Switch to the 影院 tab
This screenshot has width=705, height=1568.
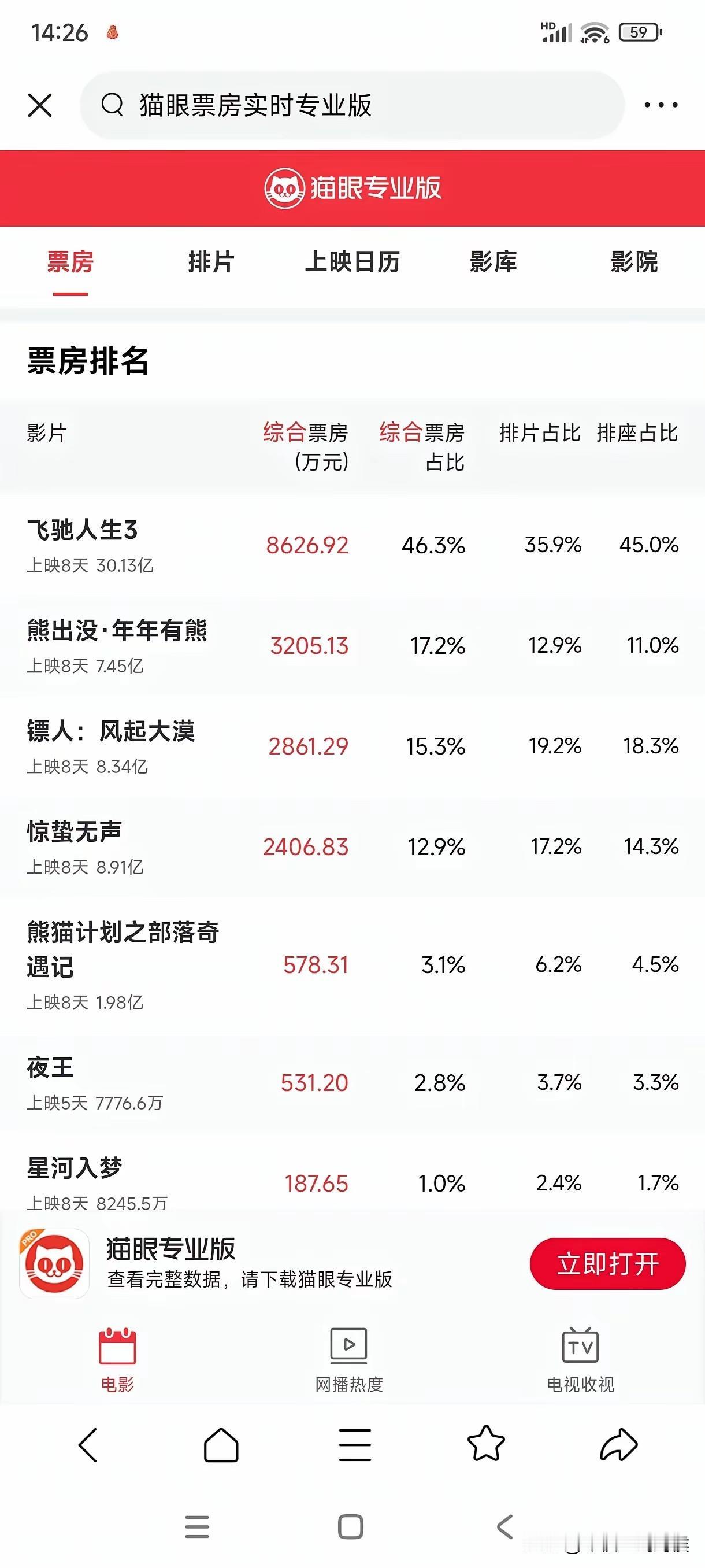point(634,262)
